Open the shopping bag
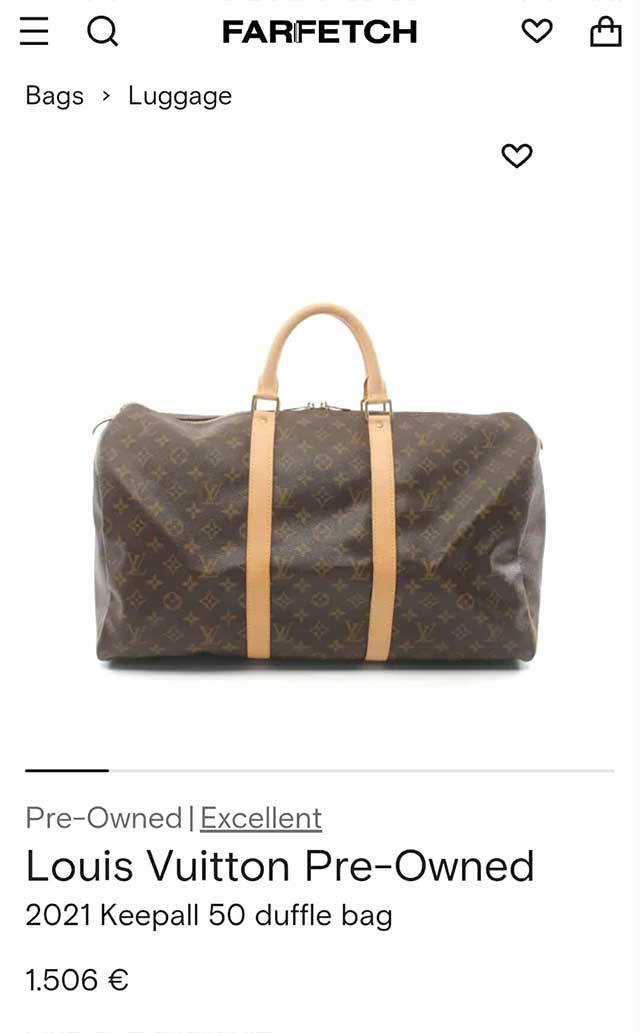 605,32
